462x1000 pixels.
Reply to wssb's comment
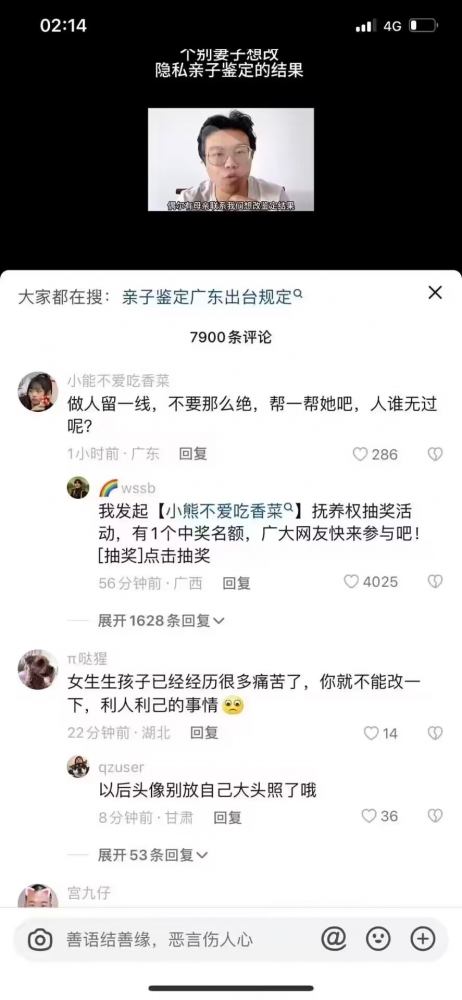click(236, 582)
